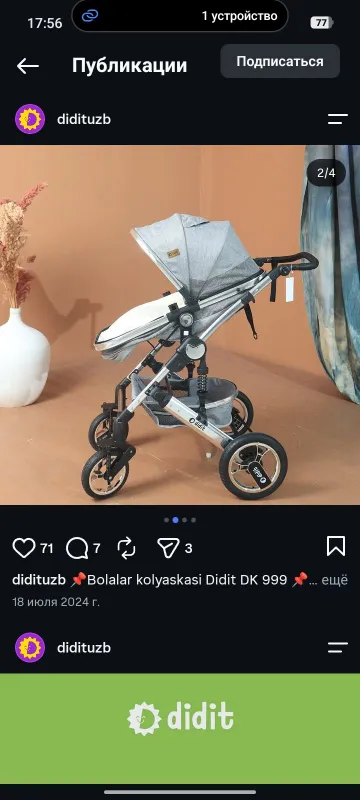
Task: Open options menu for the green didit post
Action: pyautogui.click(x=338, y=648)
